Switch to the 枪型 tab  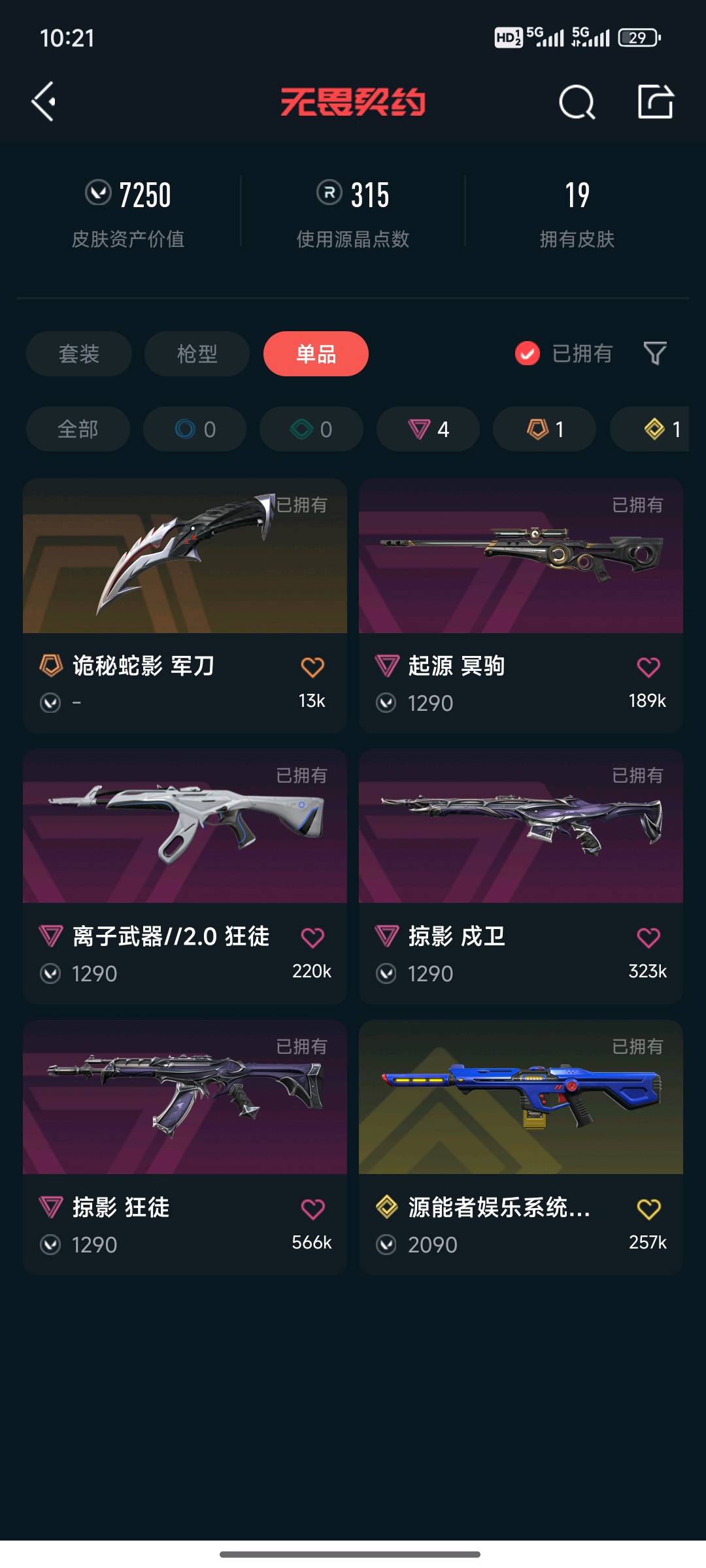tap(197, 353)
